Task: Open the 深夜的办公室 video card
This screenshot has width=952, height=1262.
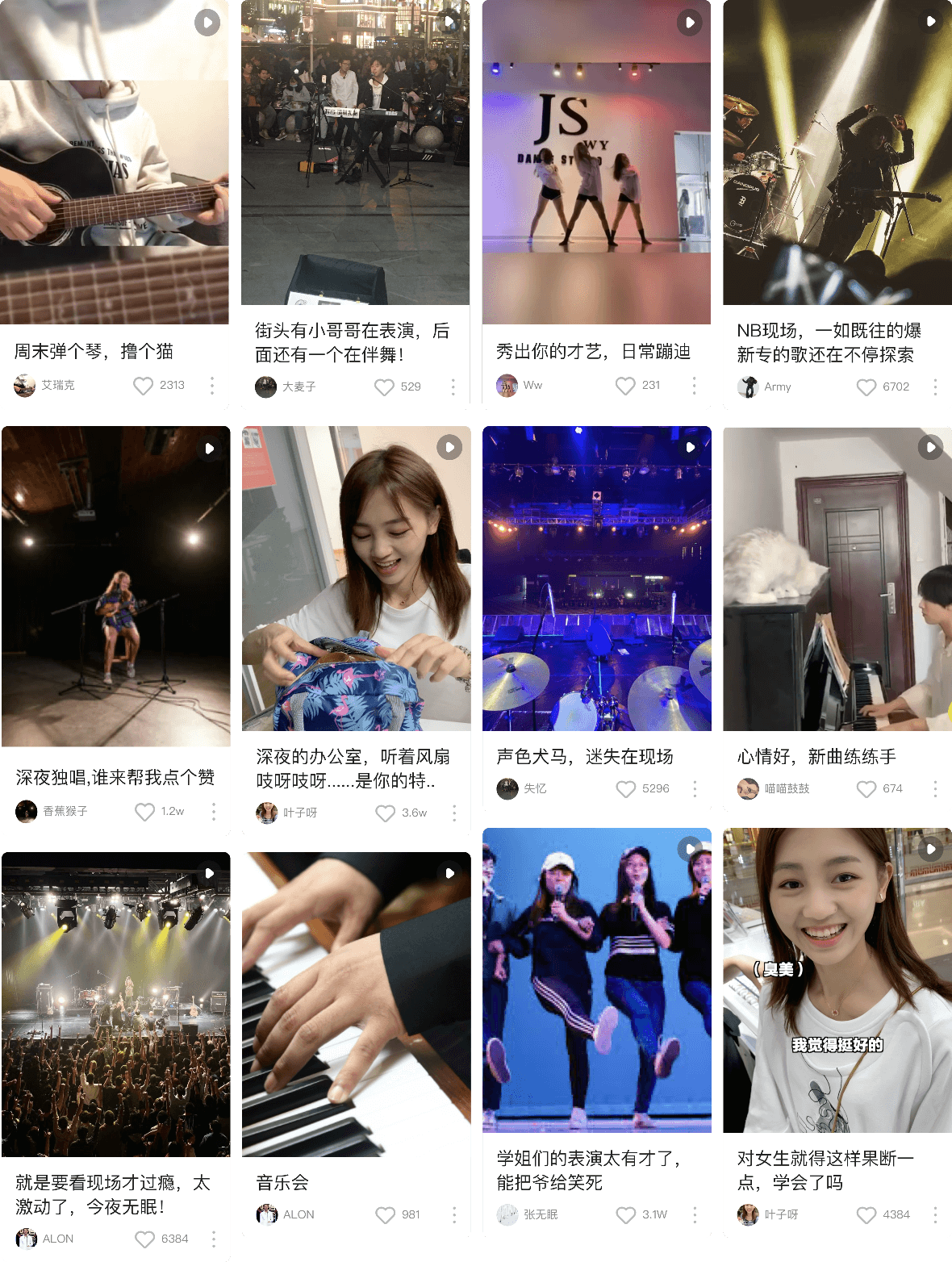Action: pos(356,578)
